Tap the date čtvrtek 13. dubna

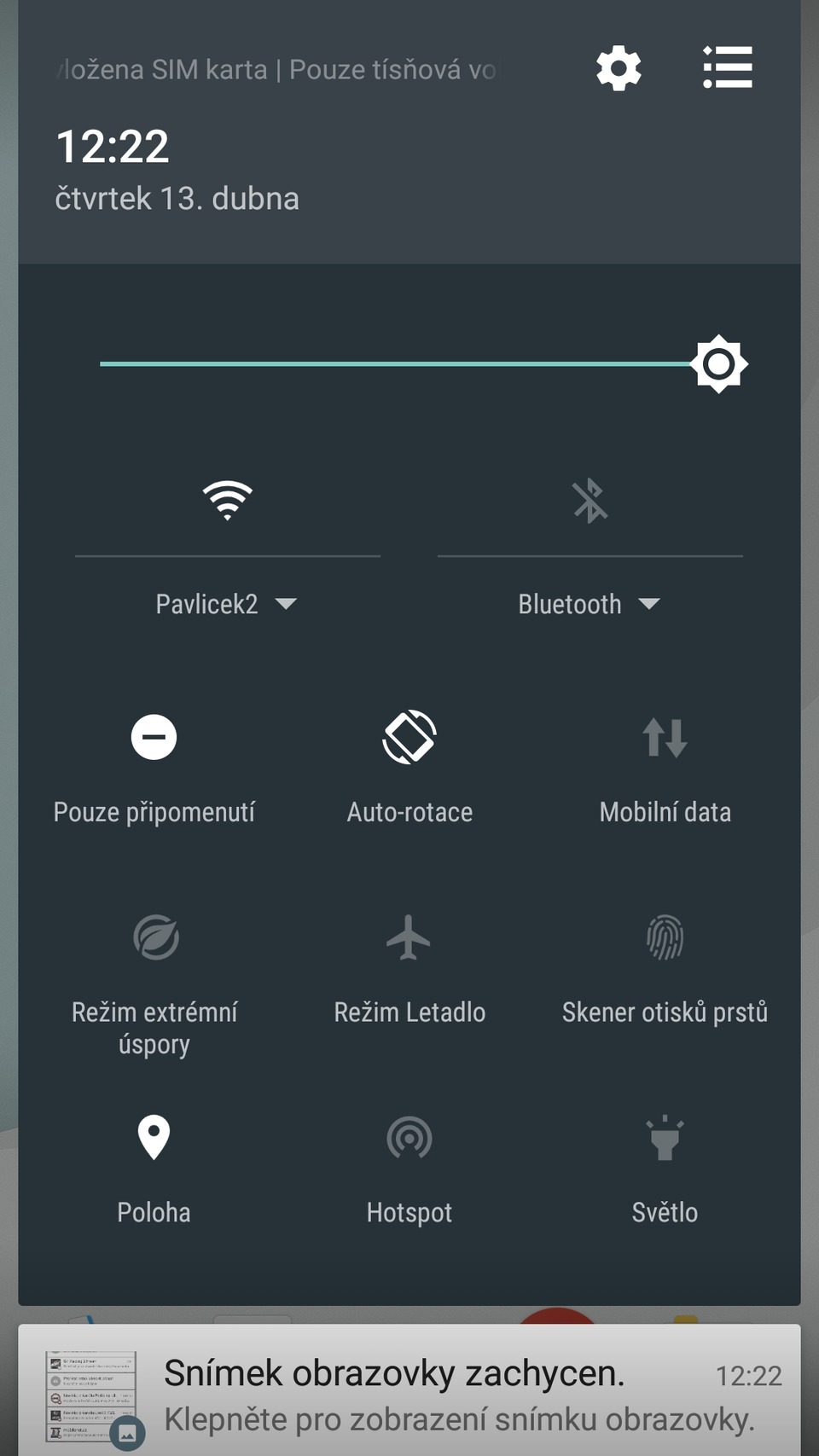177,198
